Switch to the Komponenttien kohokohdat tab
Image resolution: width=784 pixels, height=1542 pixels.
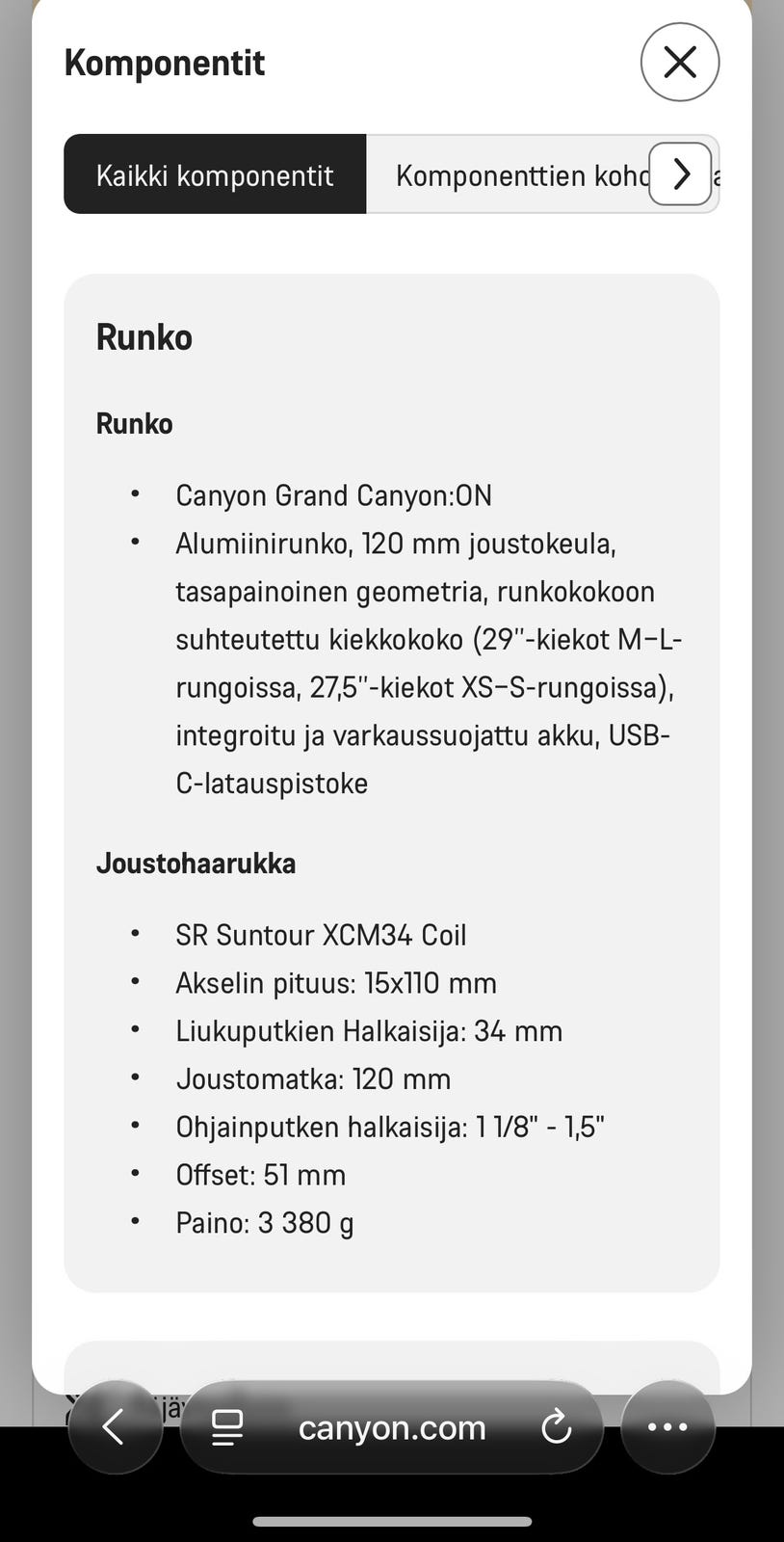tap(525, 174)
